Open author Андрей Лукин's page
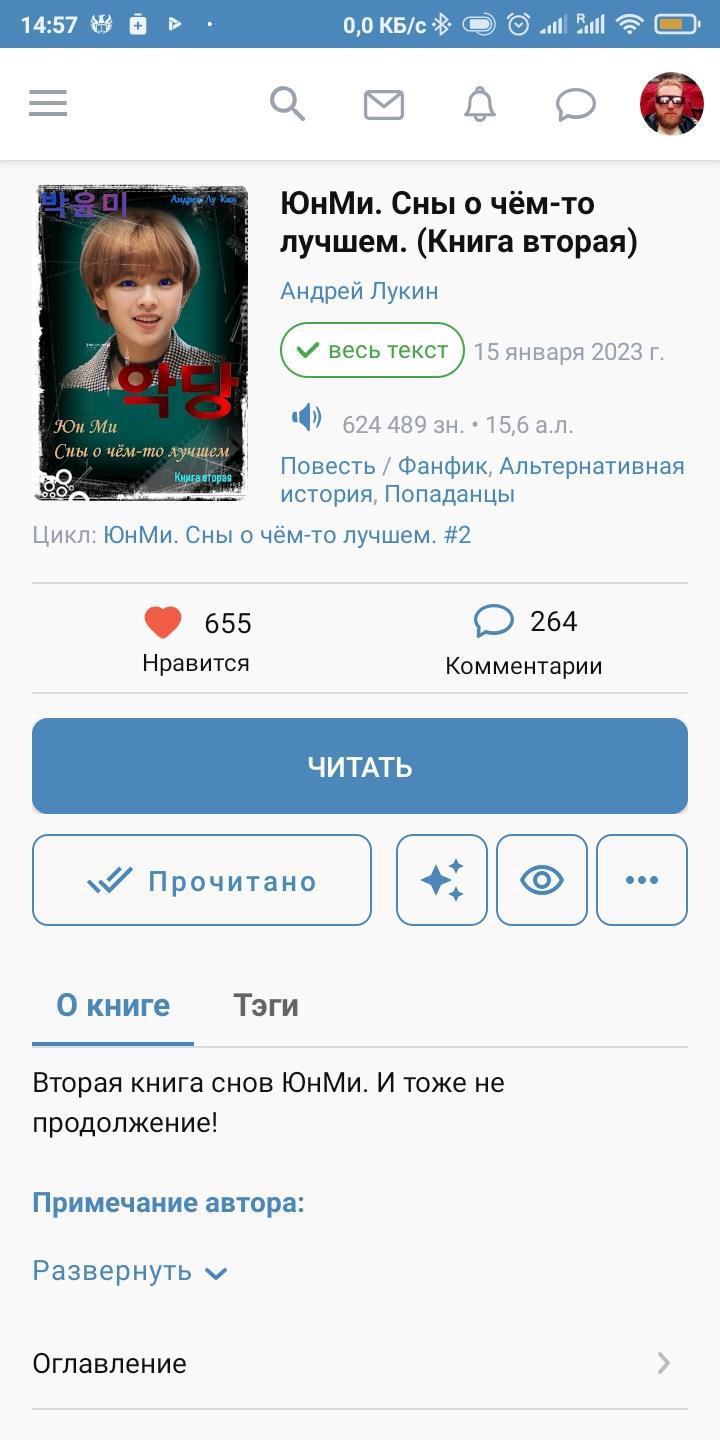This screenshot has width=720, height=1440. pyautogui.click(x=359, y=291)
